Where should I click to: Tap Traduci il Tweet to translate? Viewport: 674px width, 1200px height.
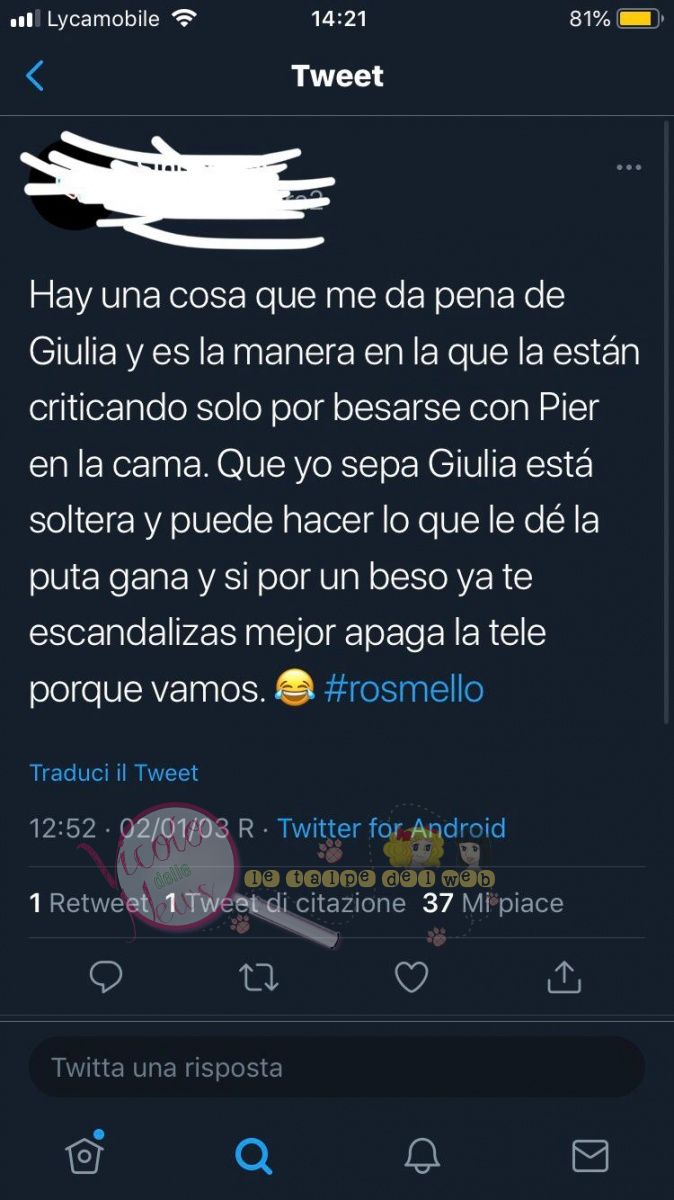tap(114, 773)
